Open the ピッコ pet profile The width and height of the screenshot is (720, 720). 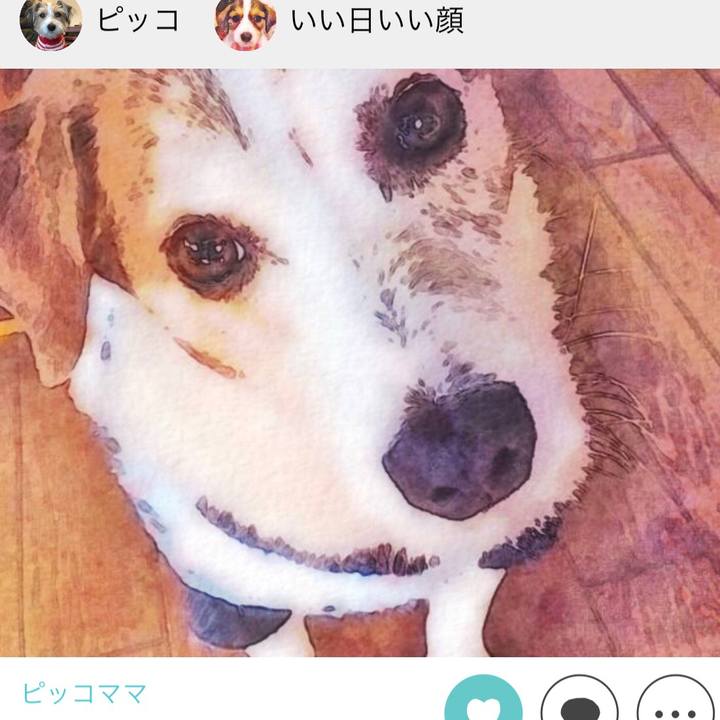coord(100,22)
